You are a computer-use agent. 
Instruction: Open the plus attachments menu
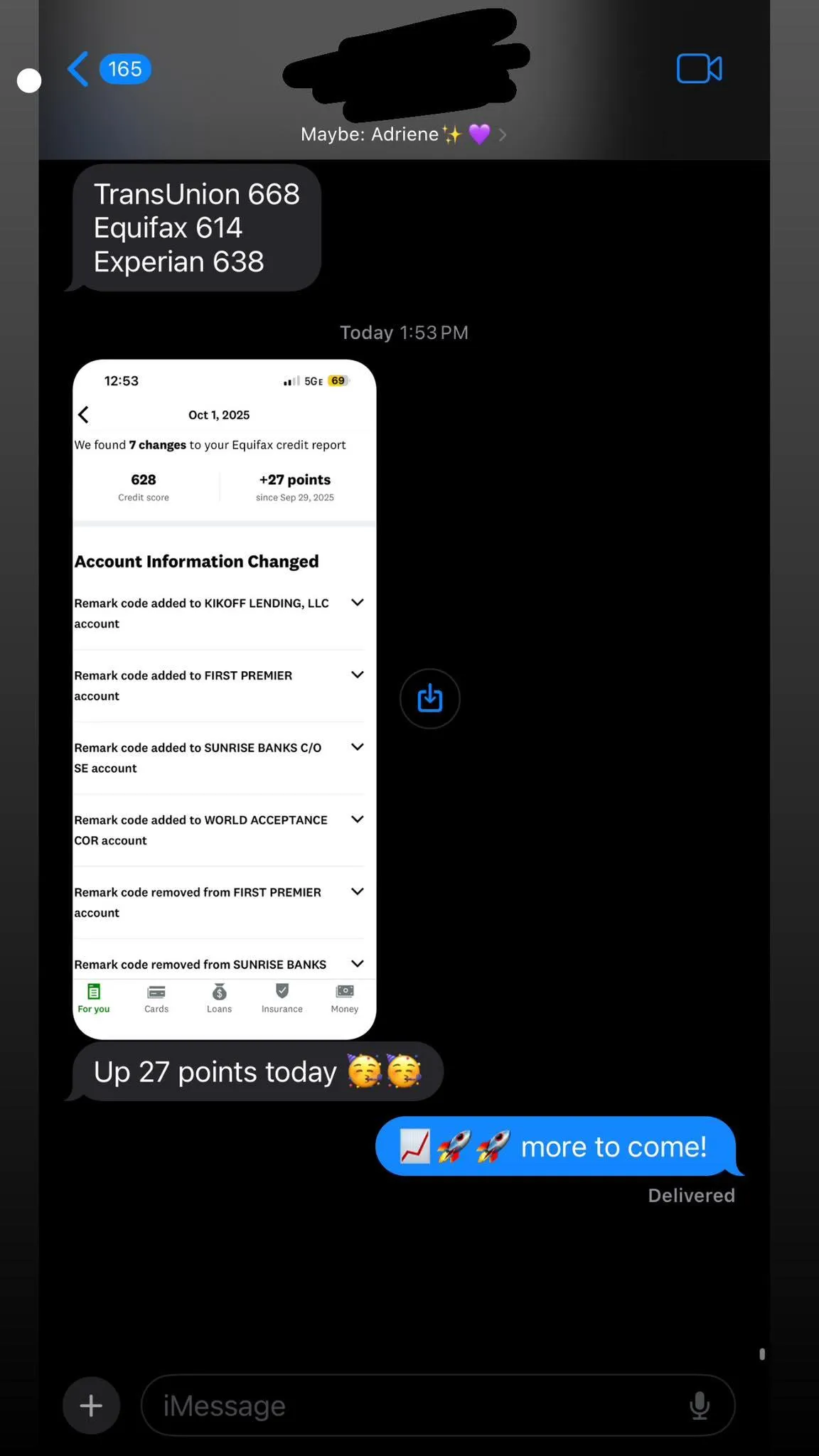pos(91,1406)
